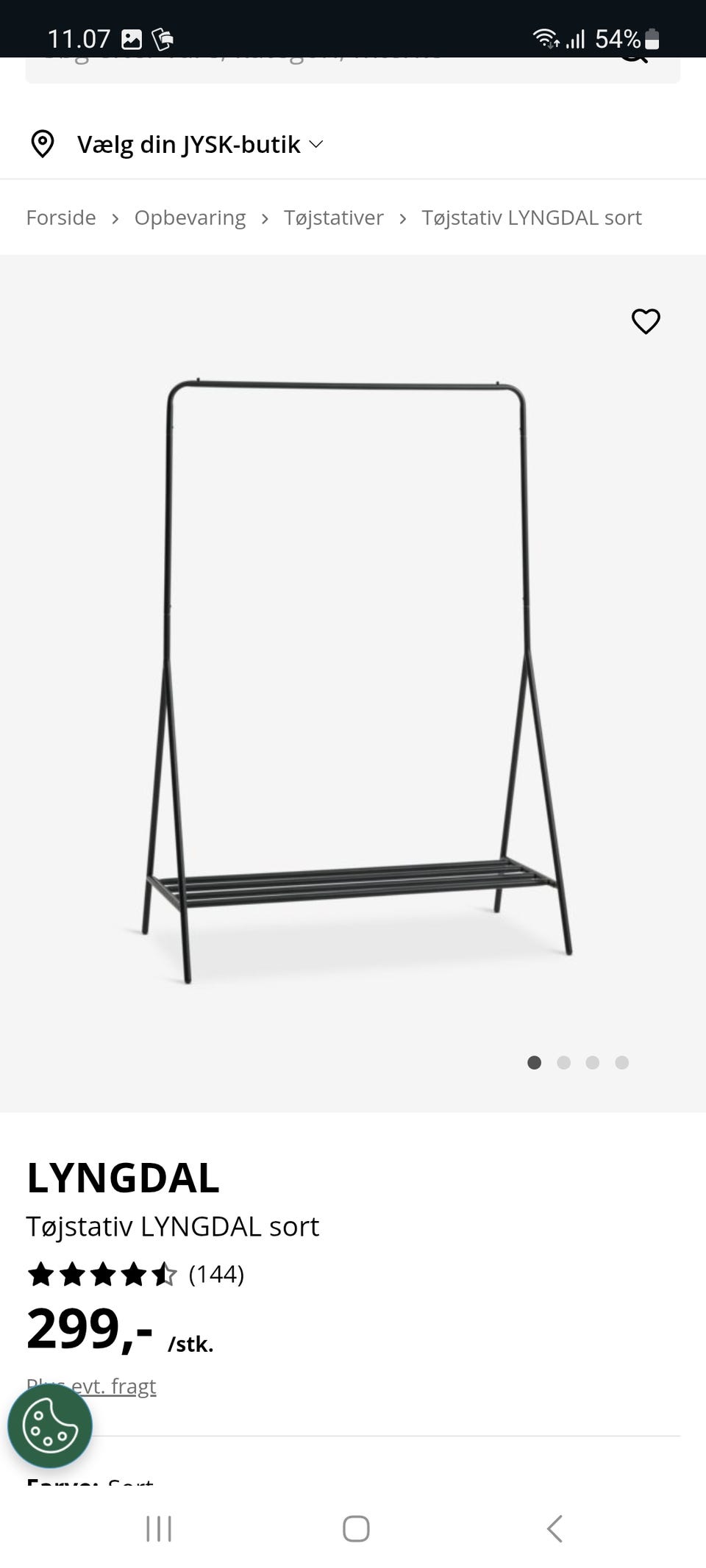Go back with system back button
The image size is (706, 1568).
555,1528
